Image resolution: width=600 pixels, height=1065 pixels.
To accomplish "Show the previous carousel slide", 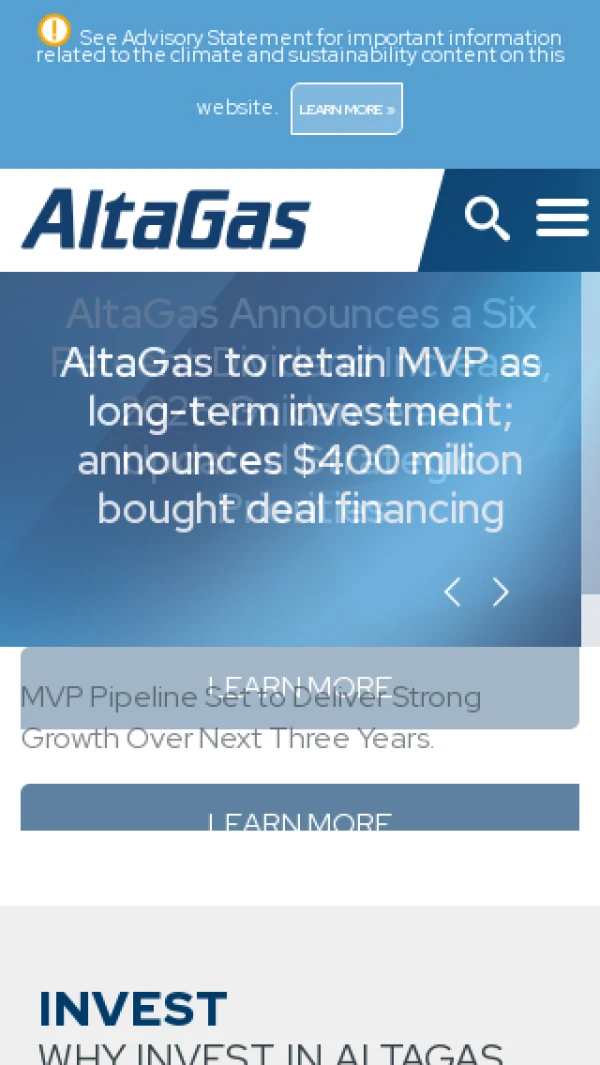I will coord(452,592).
